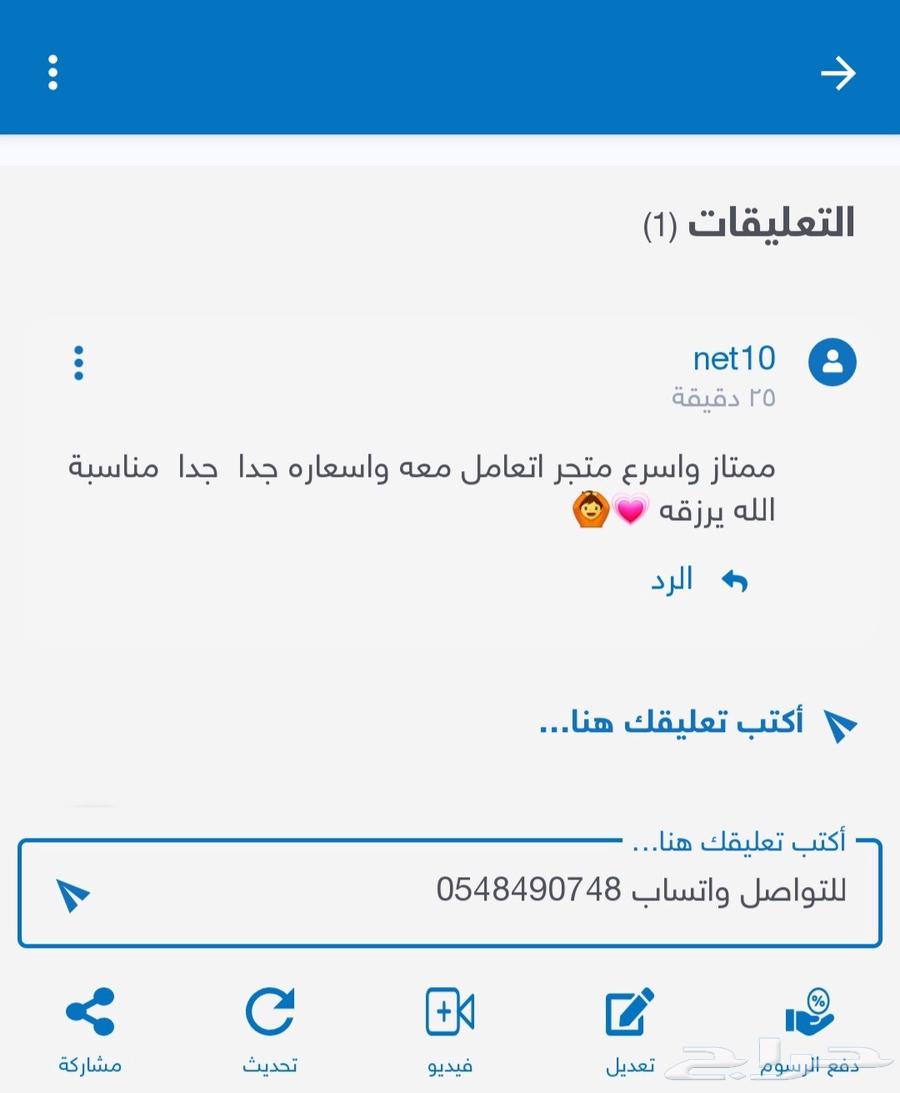Image resolution: width=900 pixels, height=1093 pixels.
Task: Open the video (فيديو) tool icon
Action: tap(448, 1012)
